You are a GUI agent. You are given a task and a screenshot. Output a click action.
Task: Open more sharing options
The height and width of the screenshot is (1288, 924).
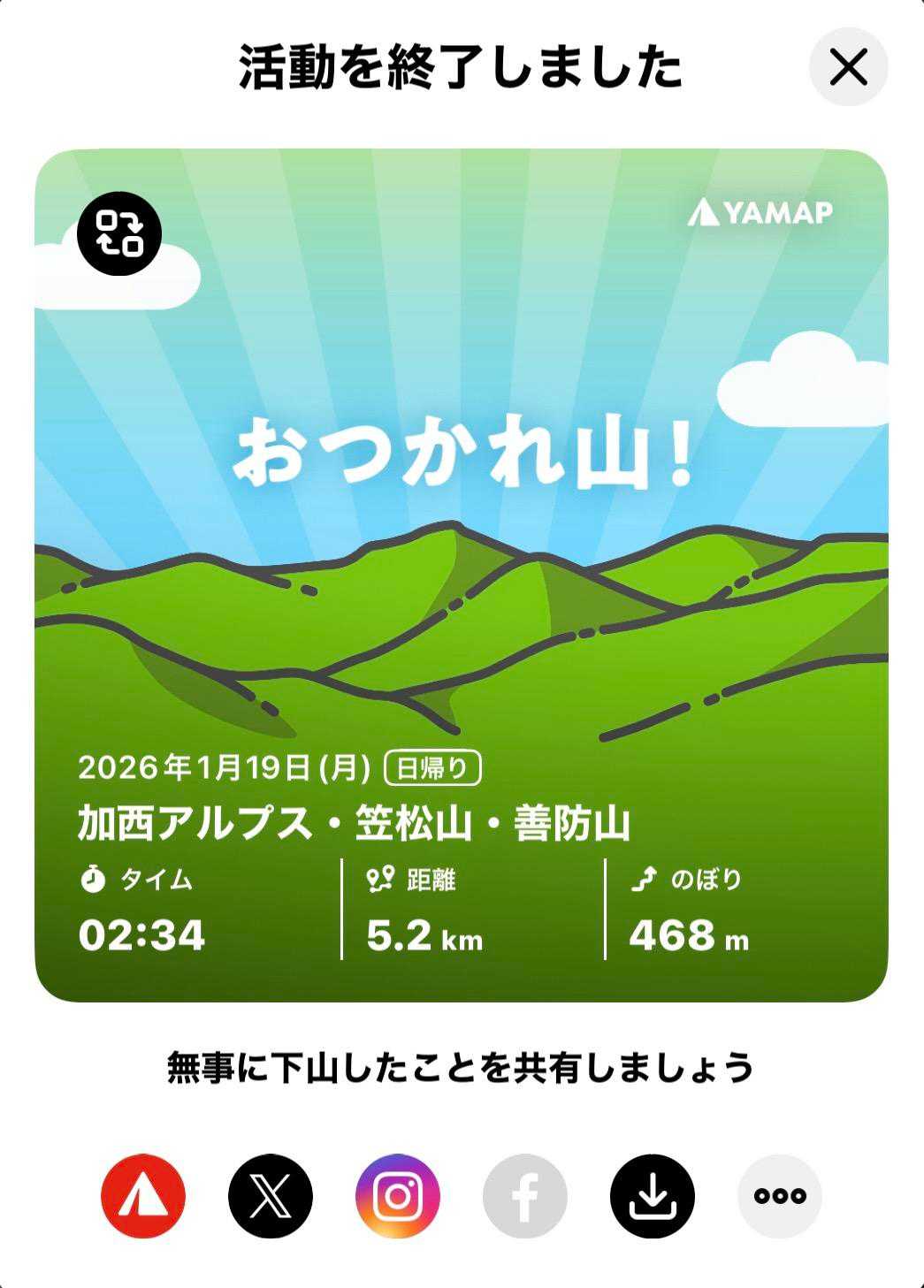(x=779, y=1195)
